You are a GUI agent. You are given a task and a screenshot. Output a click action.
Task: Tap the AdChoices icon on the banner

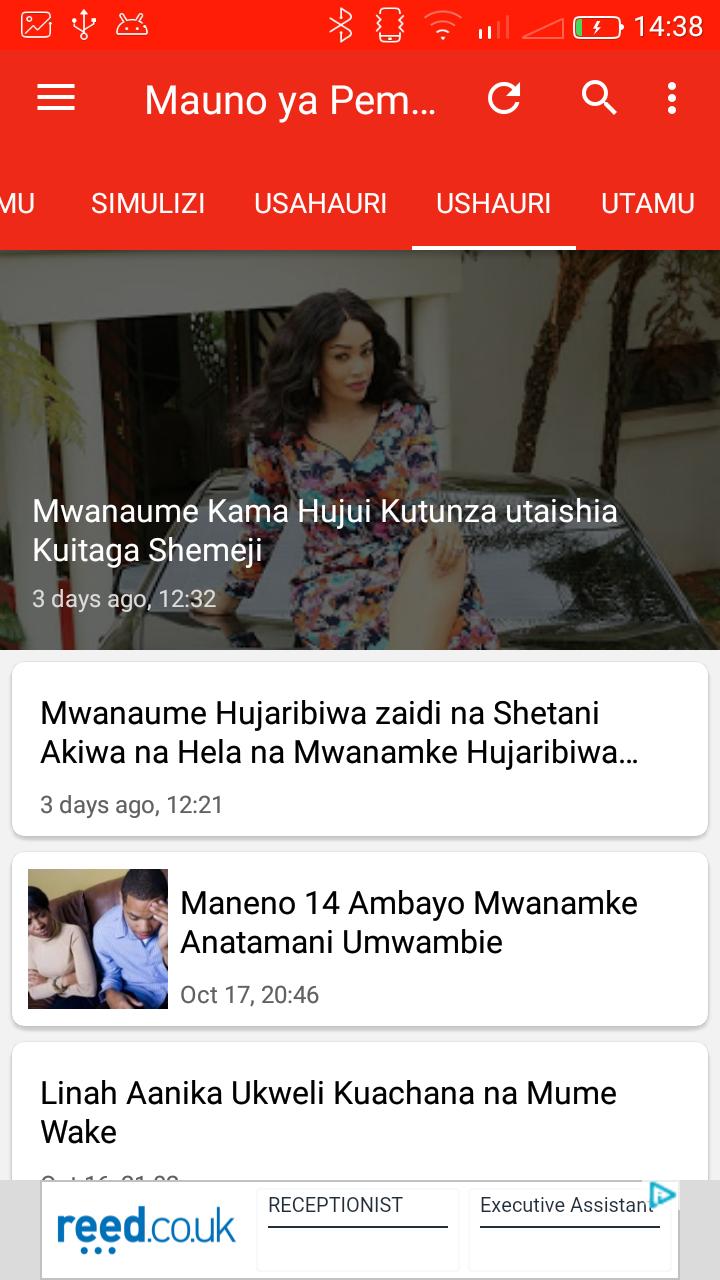tap(662, 1195)
